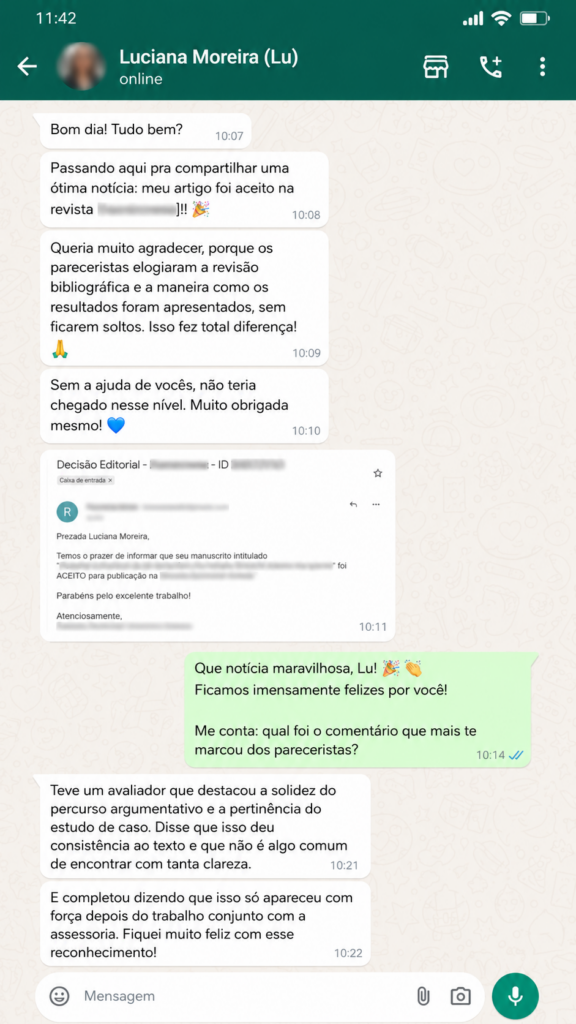Tap the microphone voice message button
Viewport: 576px width, 1024px height.
(x=516, y=996)
